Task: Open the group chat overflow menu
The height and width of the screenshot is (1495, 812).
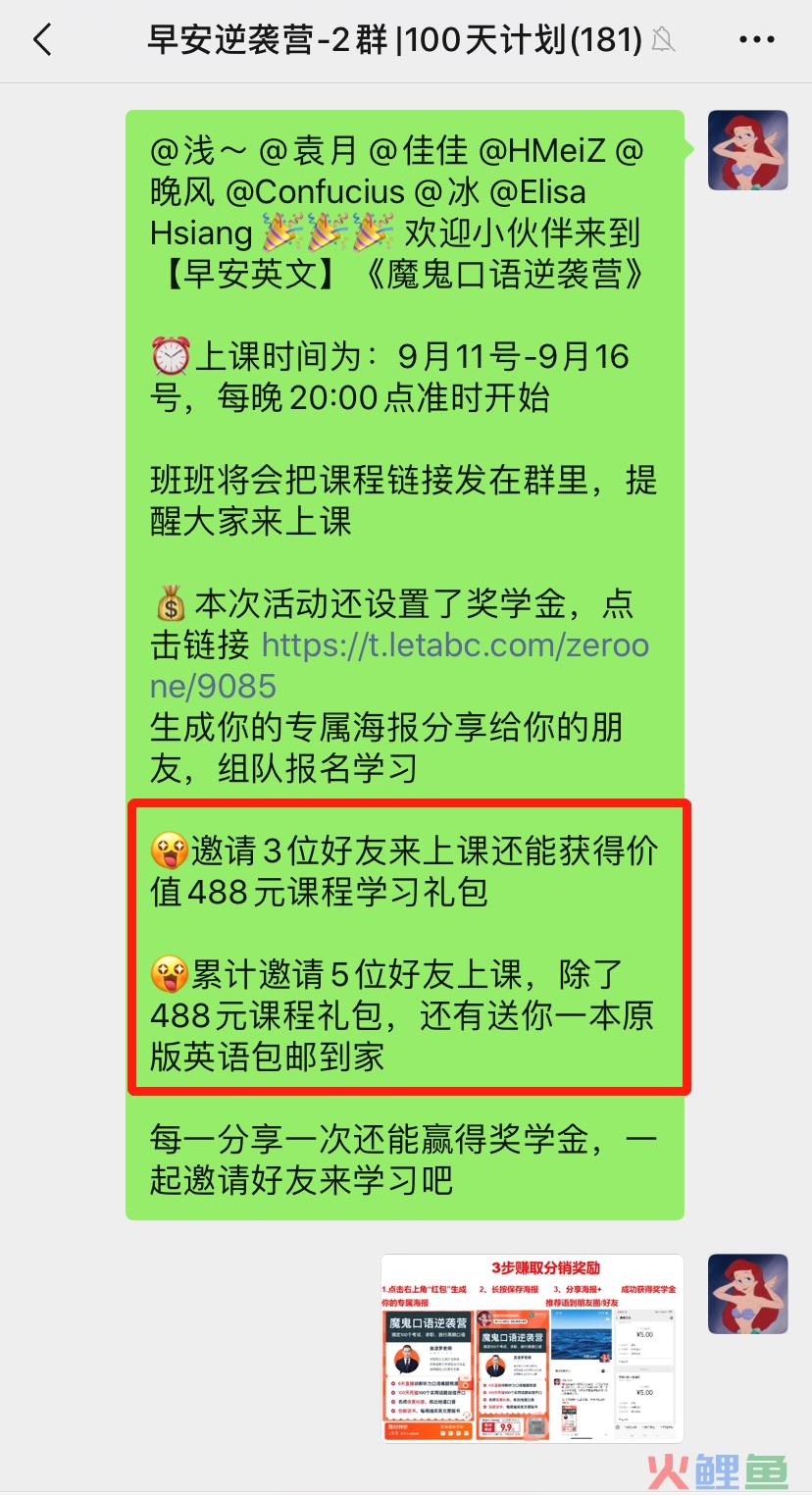Action: [756, 40]
